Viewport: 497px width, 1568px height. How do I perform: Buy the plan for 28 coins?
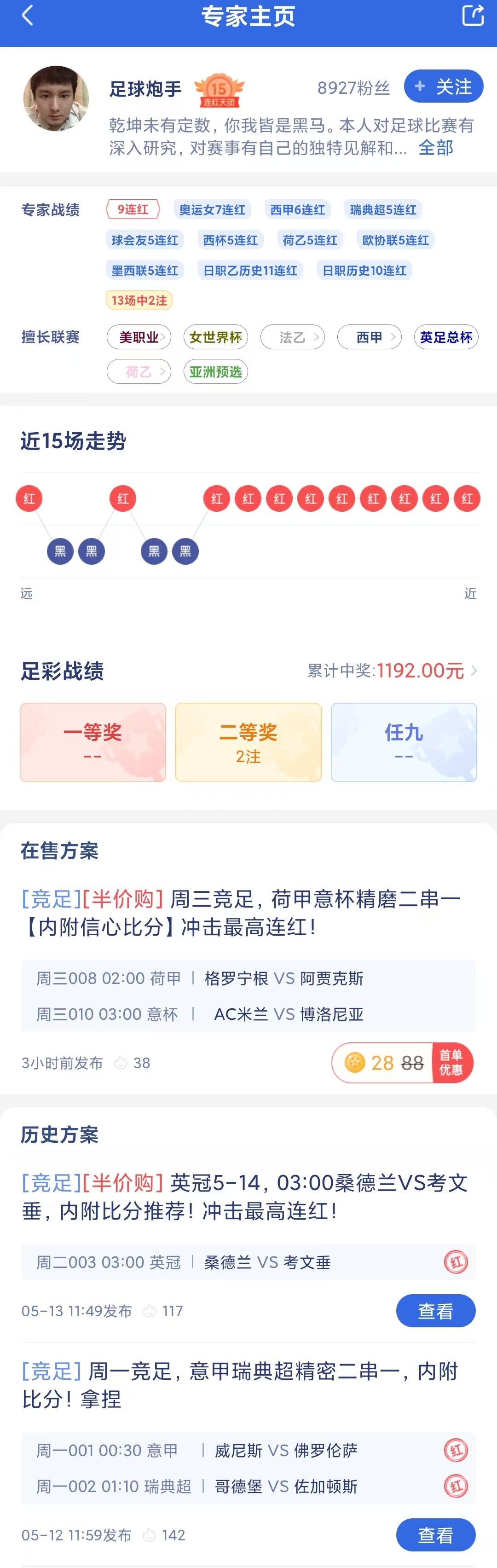click(x=401, y=1063)
